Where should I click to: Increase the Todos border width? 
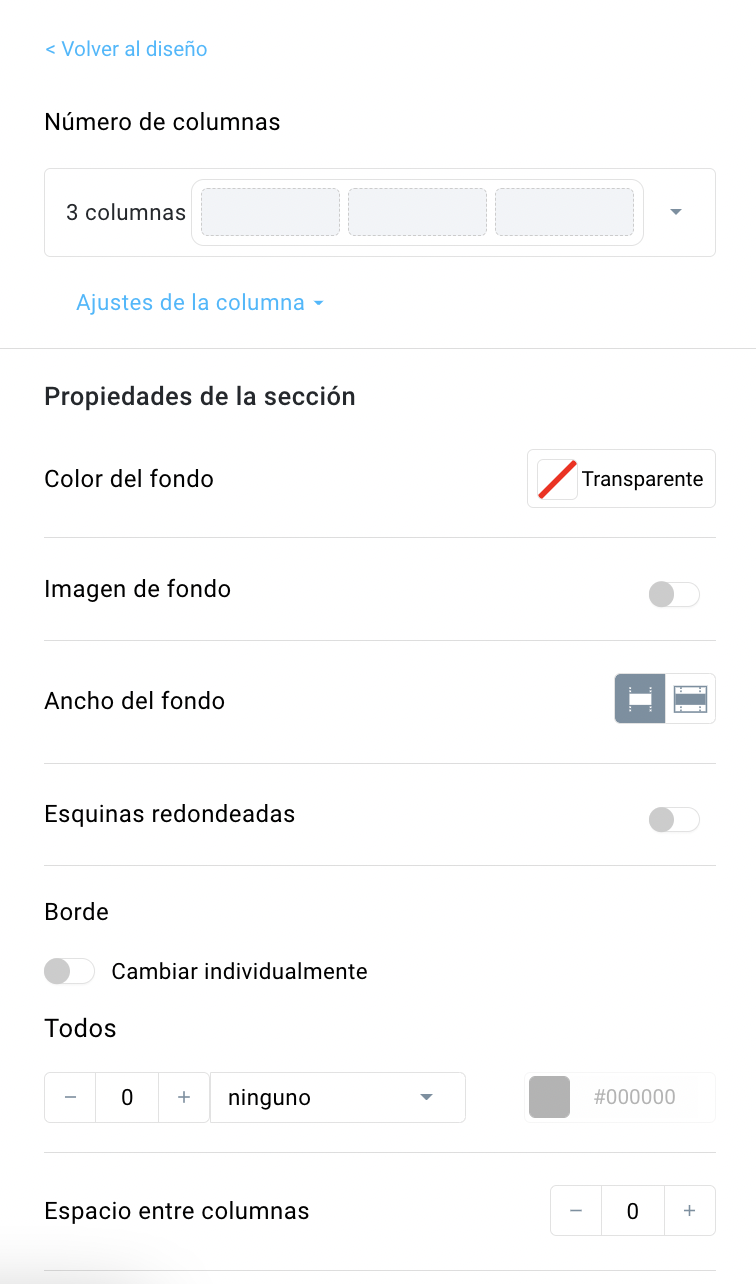click(184, 1097)
